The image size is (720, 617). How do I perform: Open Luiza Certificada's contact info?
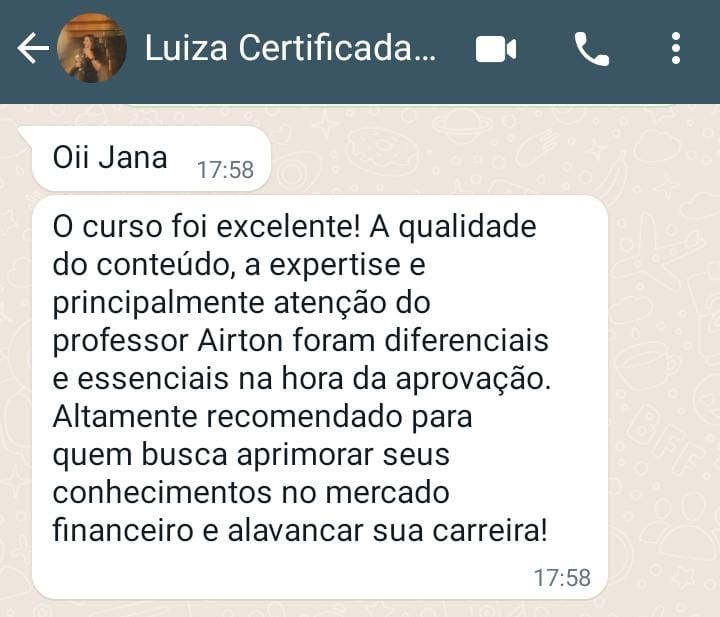click(x=290, y=48)
